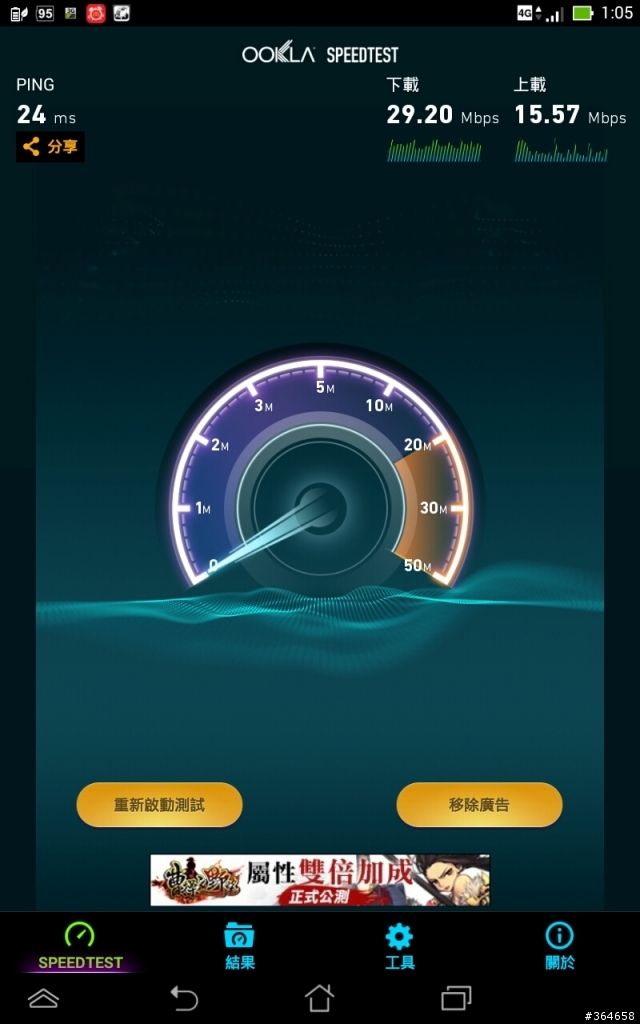The width and height of the screenshot is (640, 1024).
Task: Switch to the SPEEDTEST tab
Action: pos(80,945)
